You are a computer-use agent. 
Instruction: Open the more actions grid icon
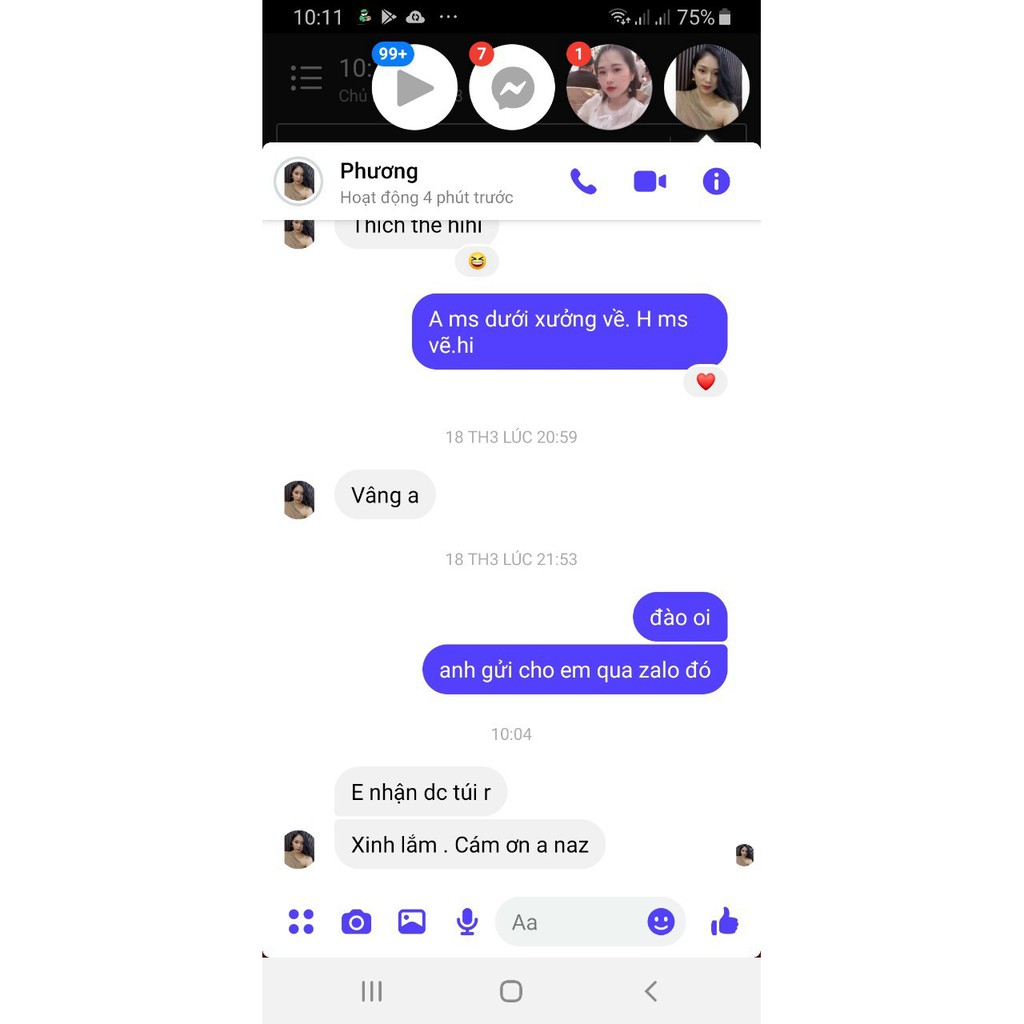[301, 922]
